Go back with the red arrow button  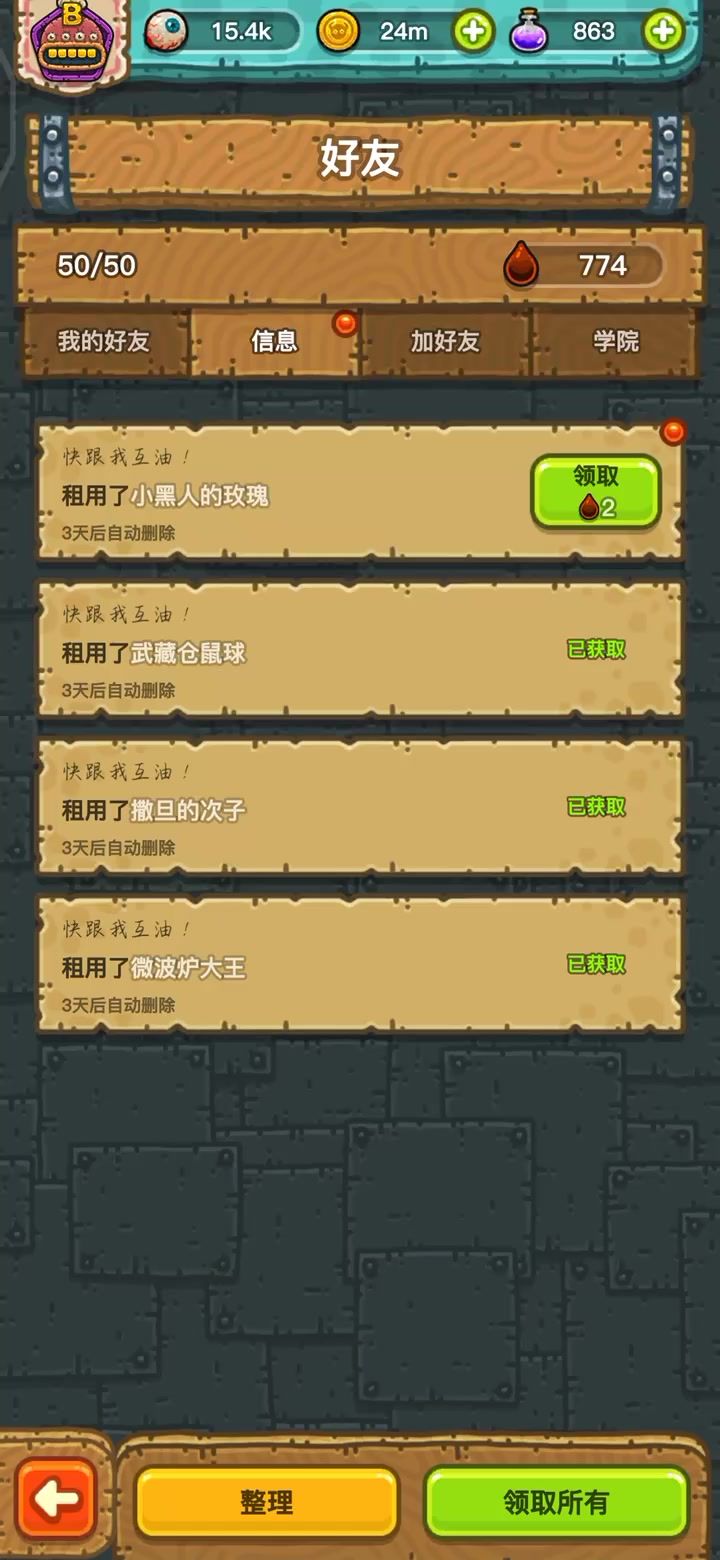56,1498
